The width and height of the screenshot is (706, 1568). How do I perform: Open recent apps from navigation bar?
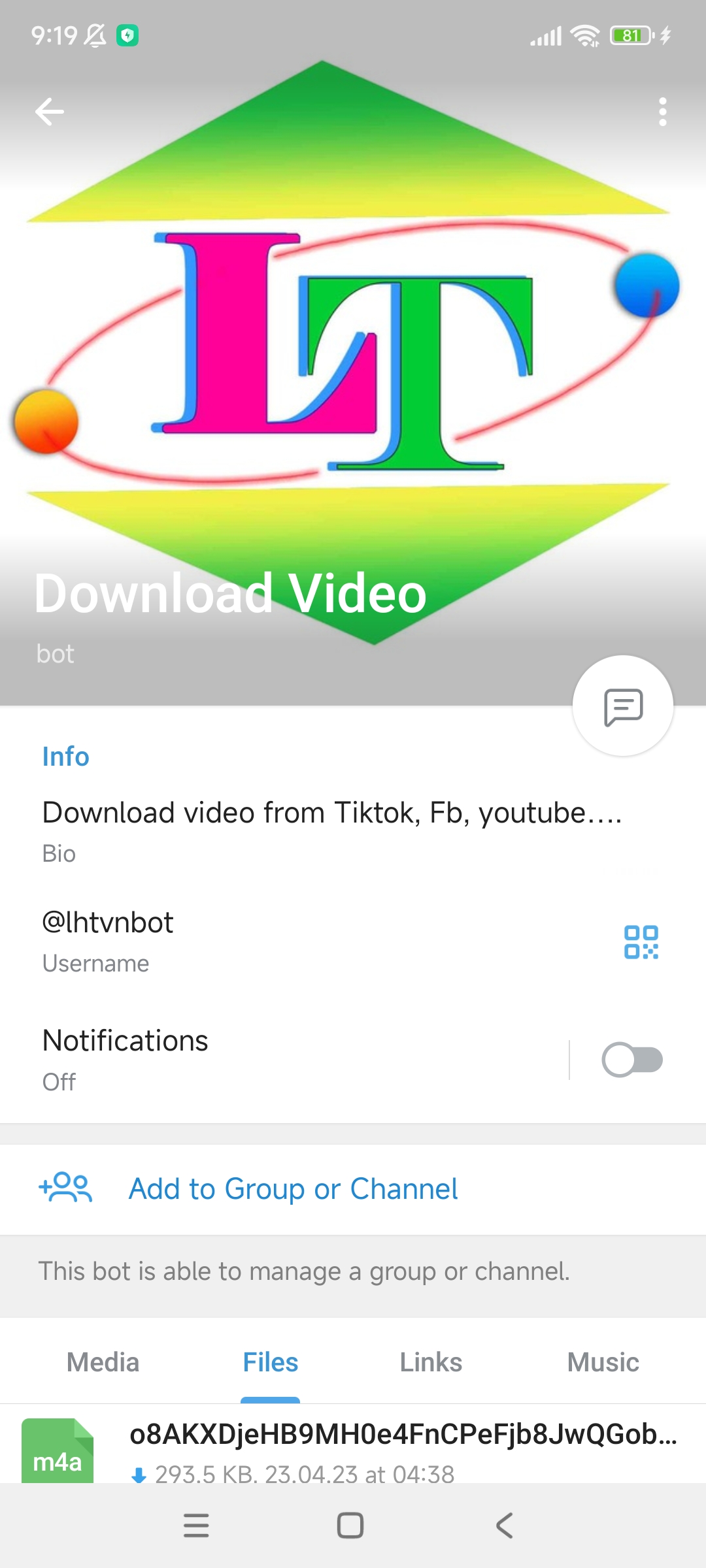[x=196, y=1526]
